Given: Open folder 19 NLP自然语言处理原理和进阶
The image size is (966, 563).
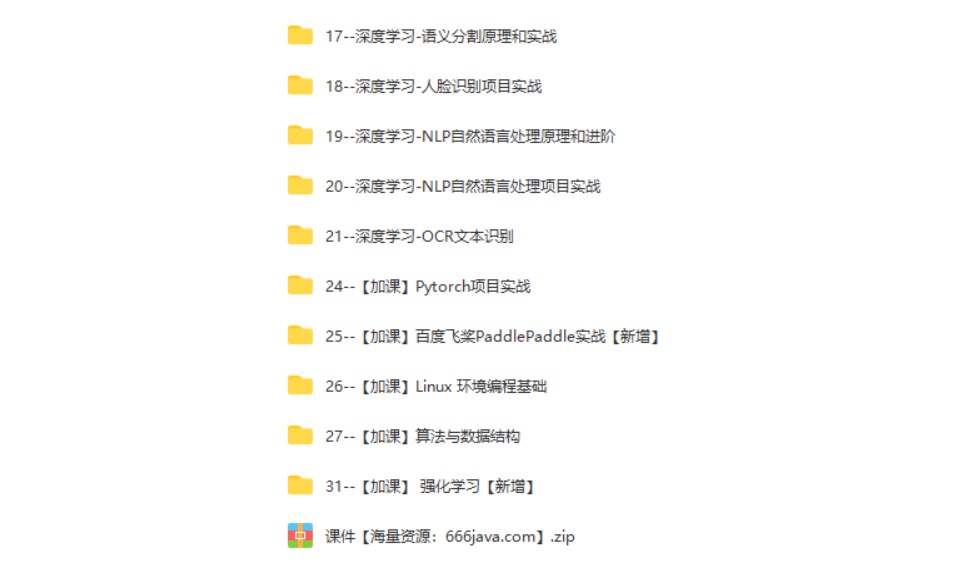Looking at the screenshot, I should coord(469,137).
